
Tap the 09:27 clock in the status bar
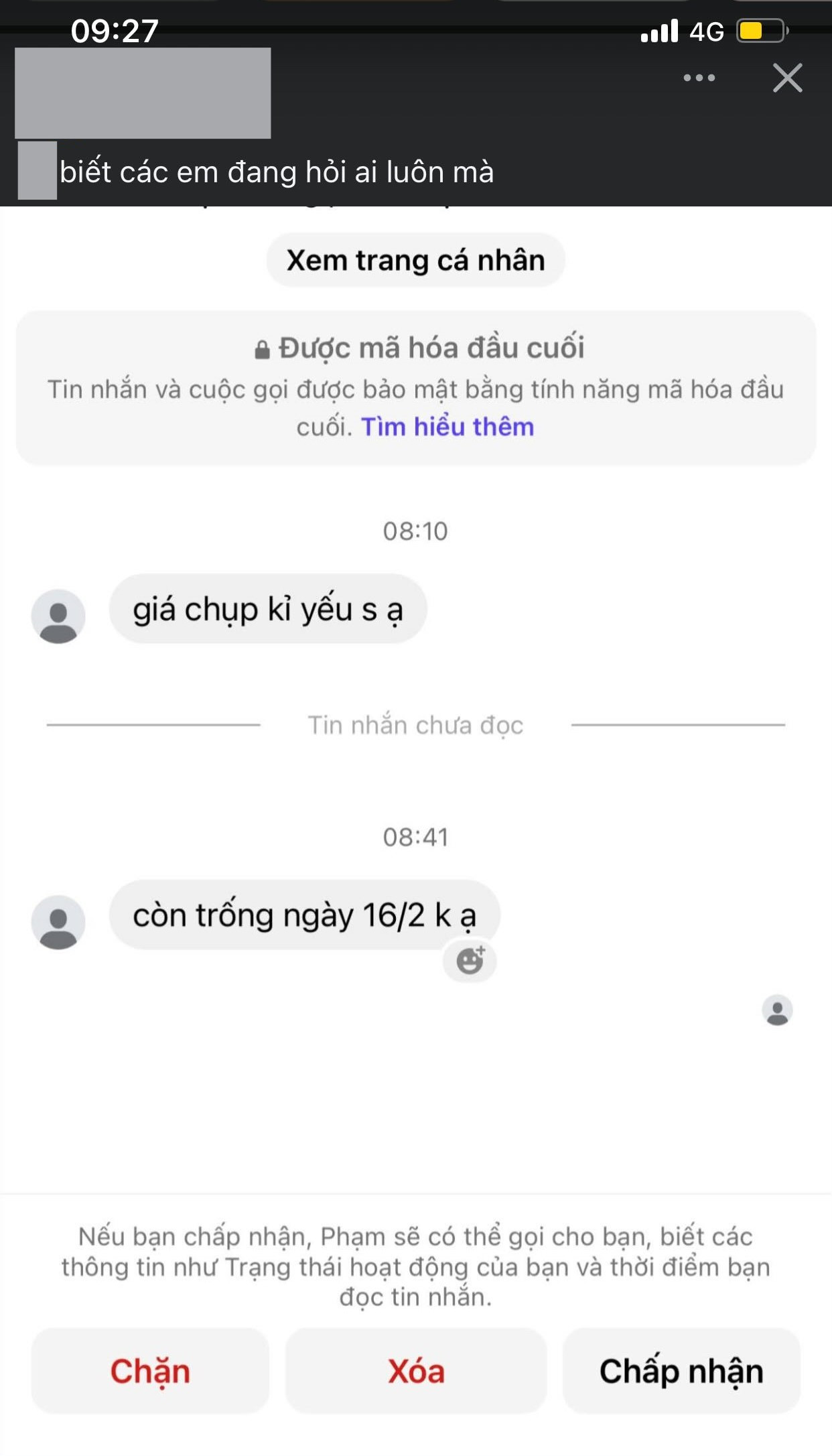click(x=115, y=30)
